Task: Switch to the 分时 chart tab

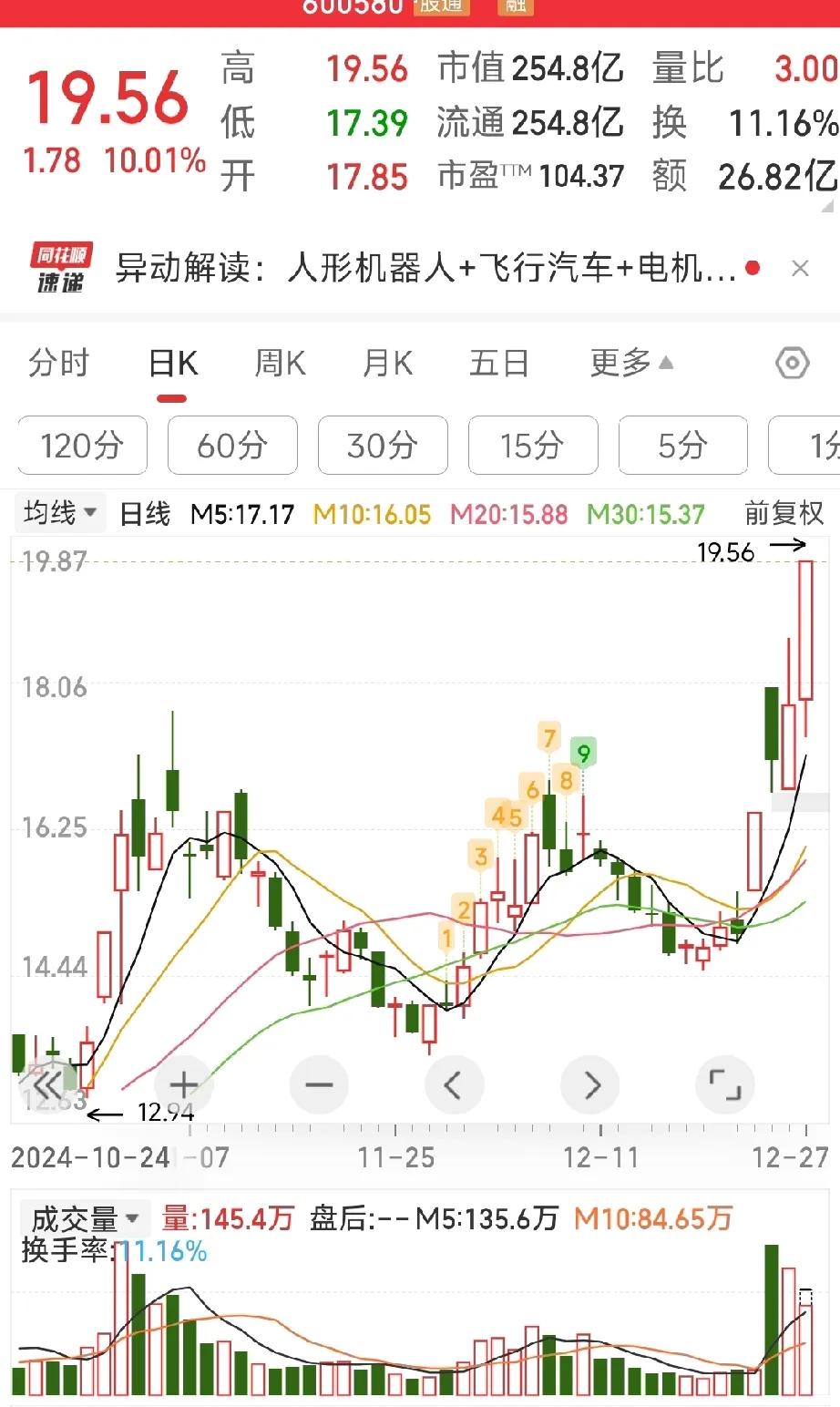Action: point(59,364)
